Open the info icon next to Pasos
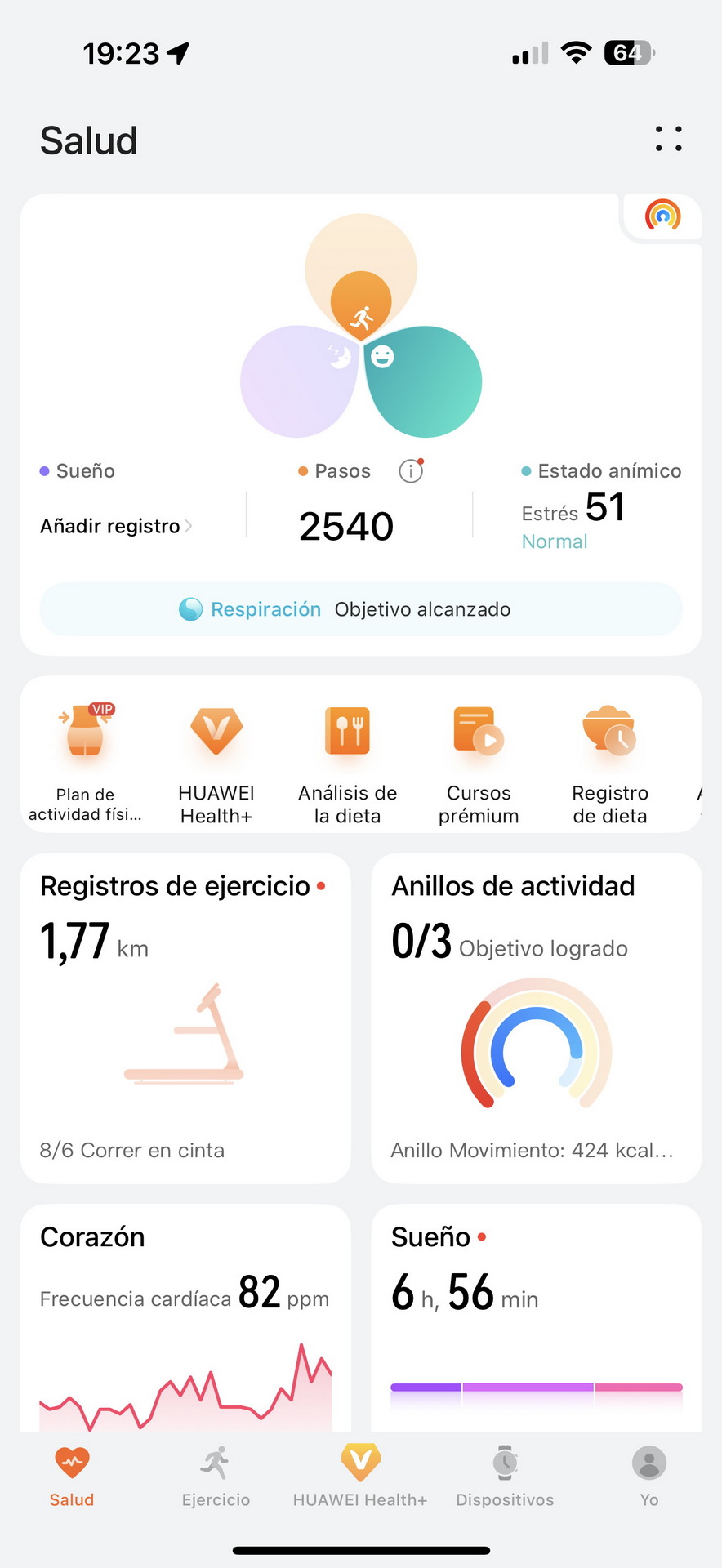The height and width of the screenshot is (1568, 722). (411, 470)
